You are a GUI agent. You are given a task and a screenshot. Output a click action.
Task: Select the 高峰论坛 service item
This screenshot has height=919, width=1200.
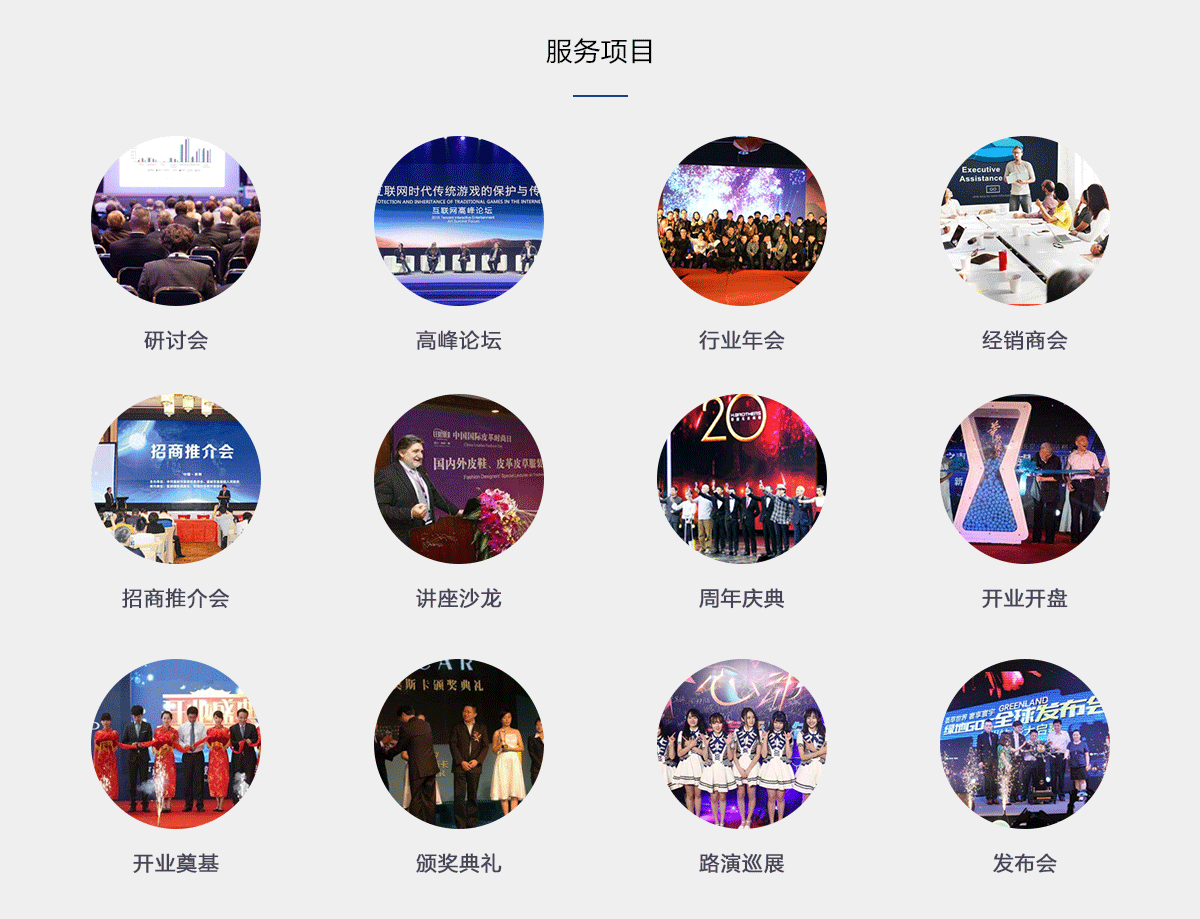(x=459, y=221)
